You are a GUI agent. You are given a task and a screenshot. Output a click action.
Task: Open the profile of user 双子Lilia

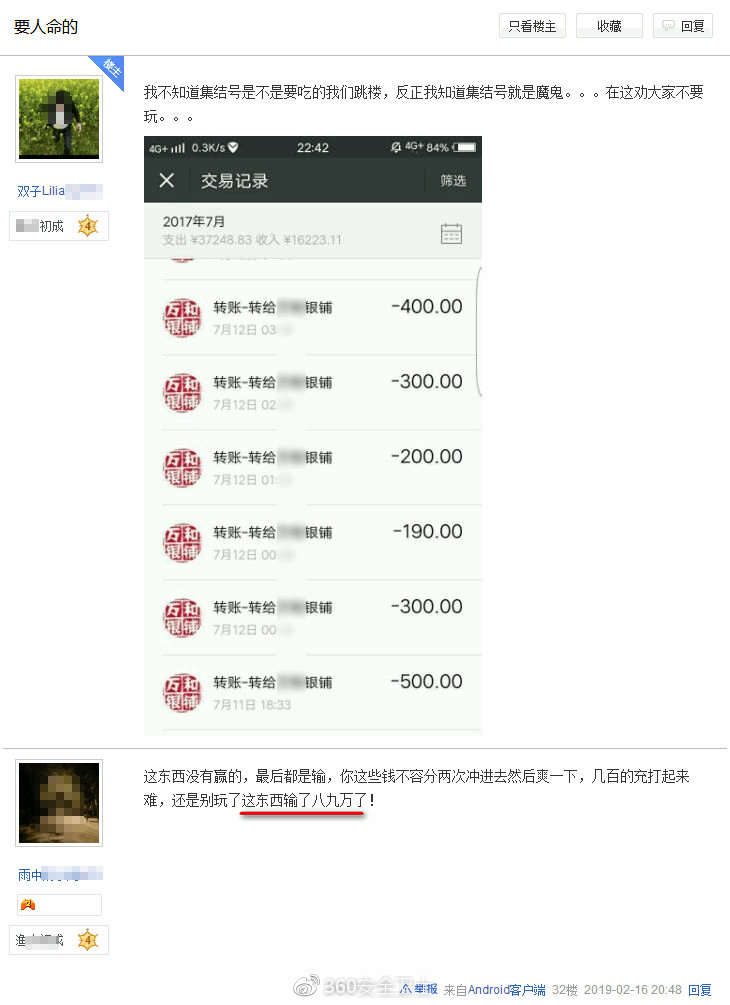point(59,191)
